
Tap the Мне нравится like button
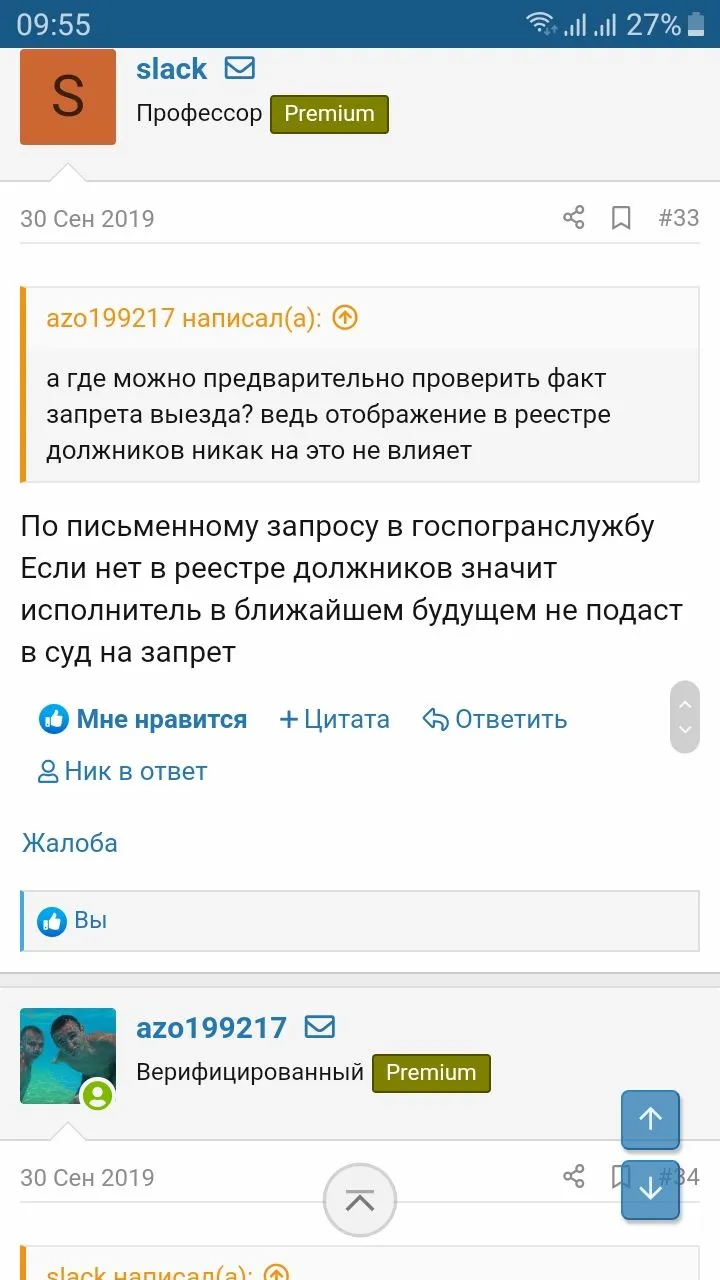point(143,719)
